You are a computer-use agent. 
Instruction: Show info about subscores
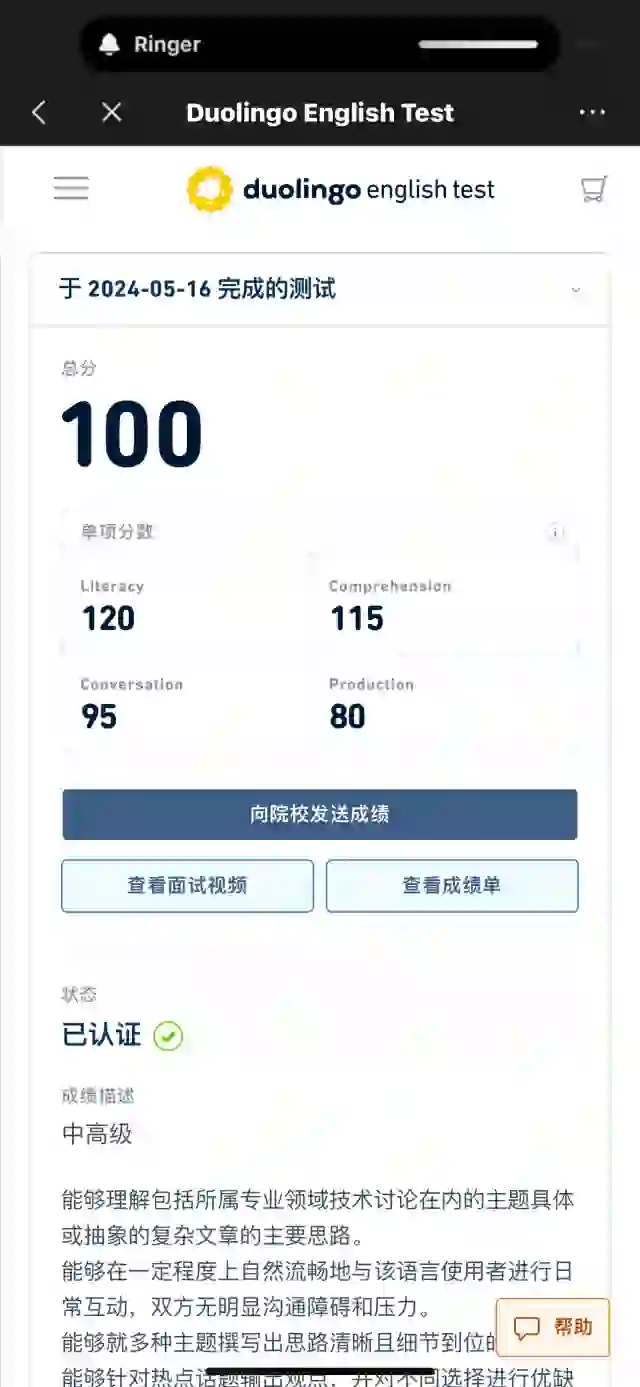[556, 532]
